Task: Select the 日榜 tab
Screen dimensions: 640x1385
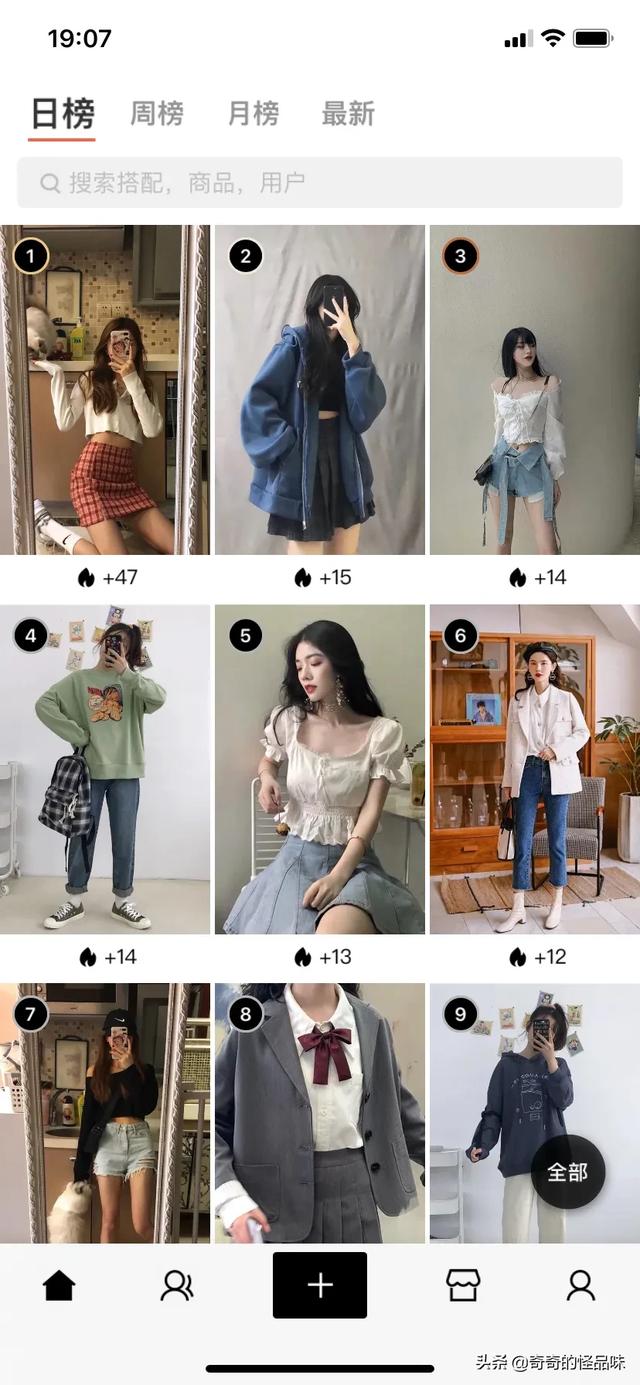Action: click(x=62, y=114)
